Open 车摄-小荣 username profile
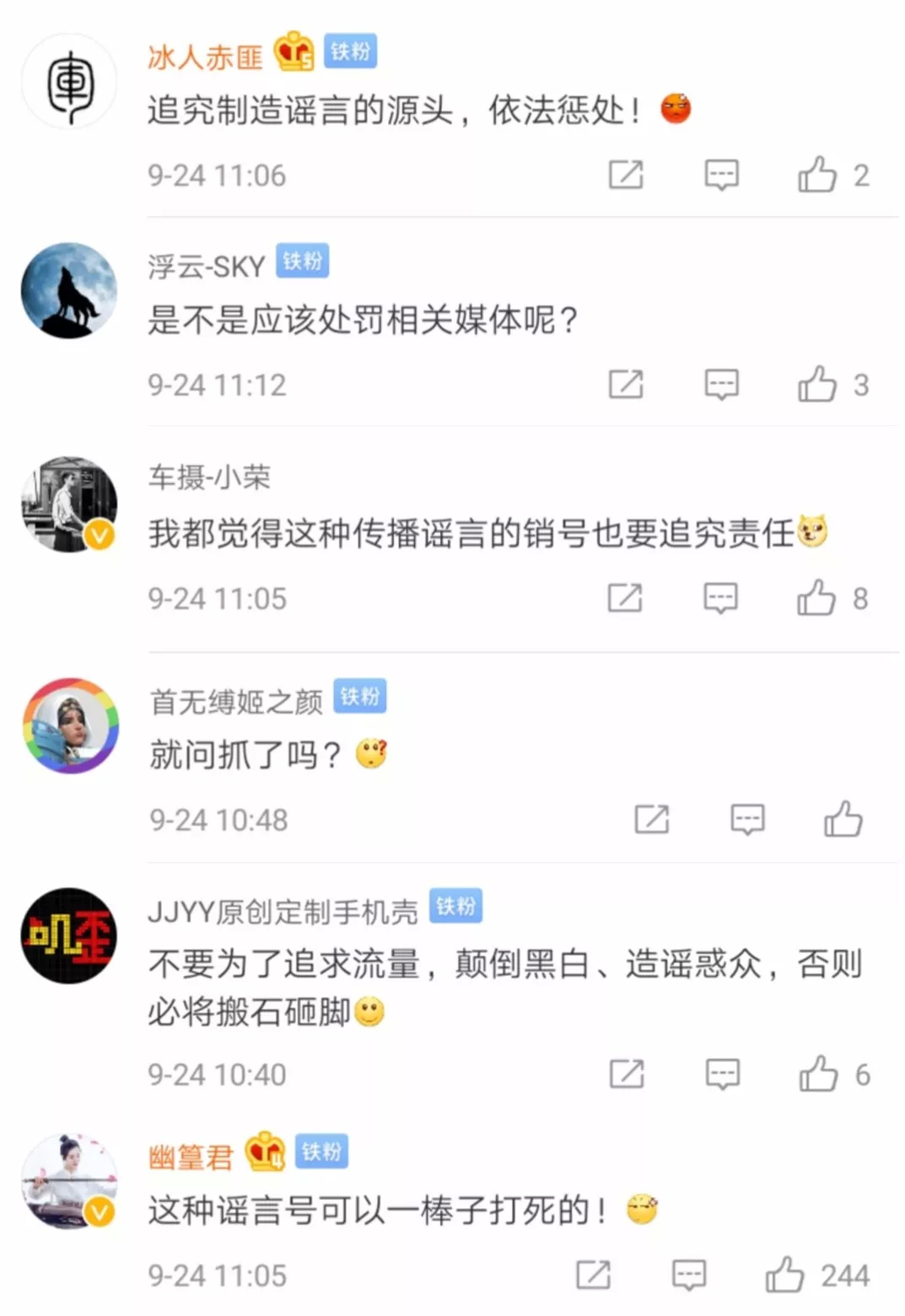The width and height of the screenshot is (905, 1316). point(209,477)
